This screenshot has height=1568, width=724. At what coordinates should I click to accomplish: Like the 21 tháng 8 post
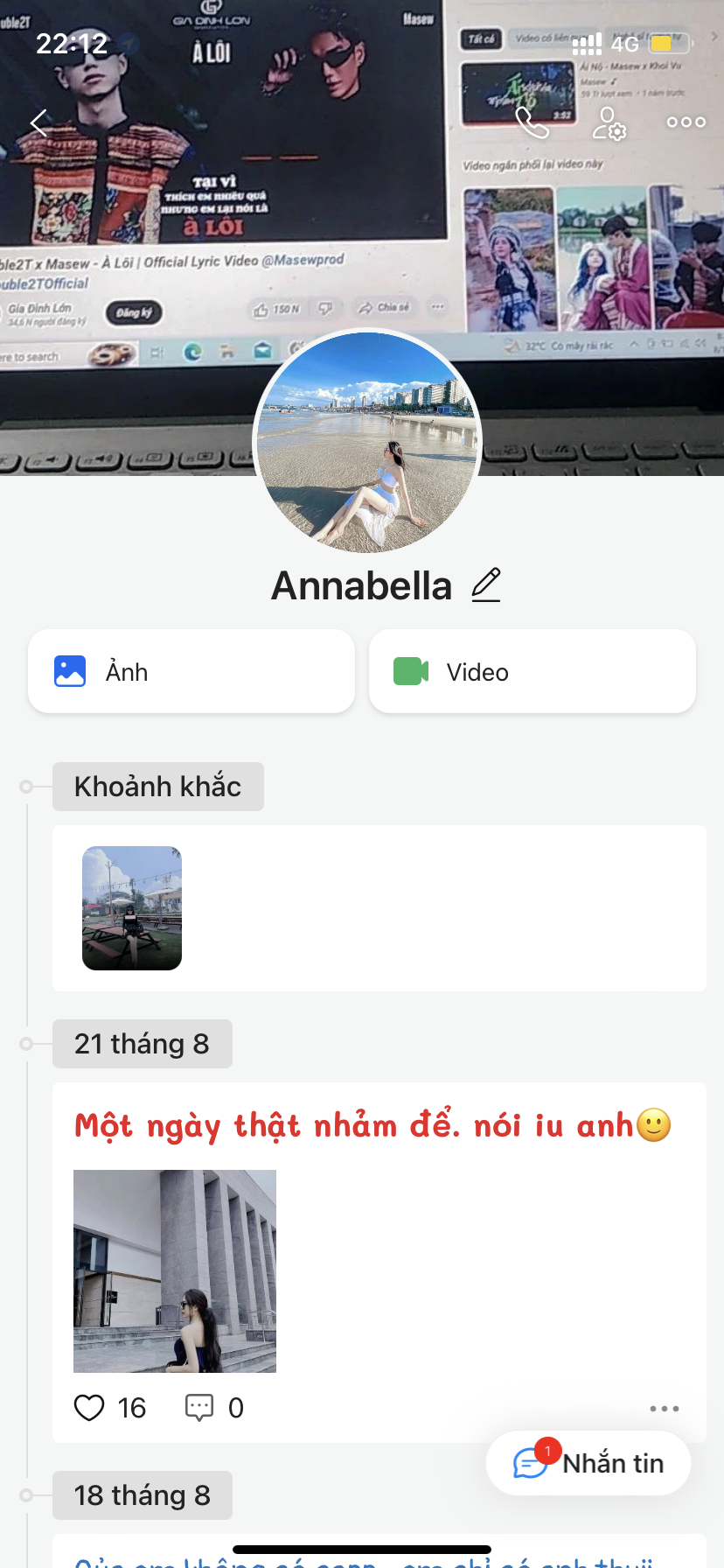[x=89, y=1407]
